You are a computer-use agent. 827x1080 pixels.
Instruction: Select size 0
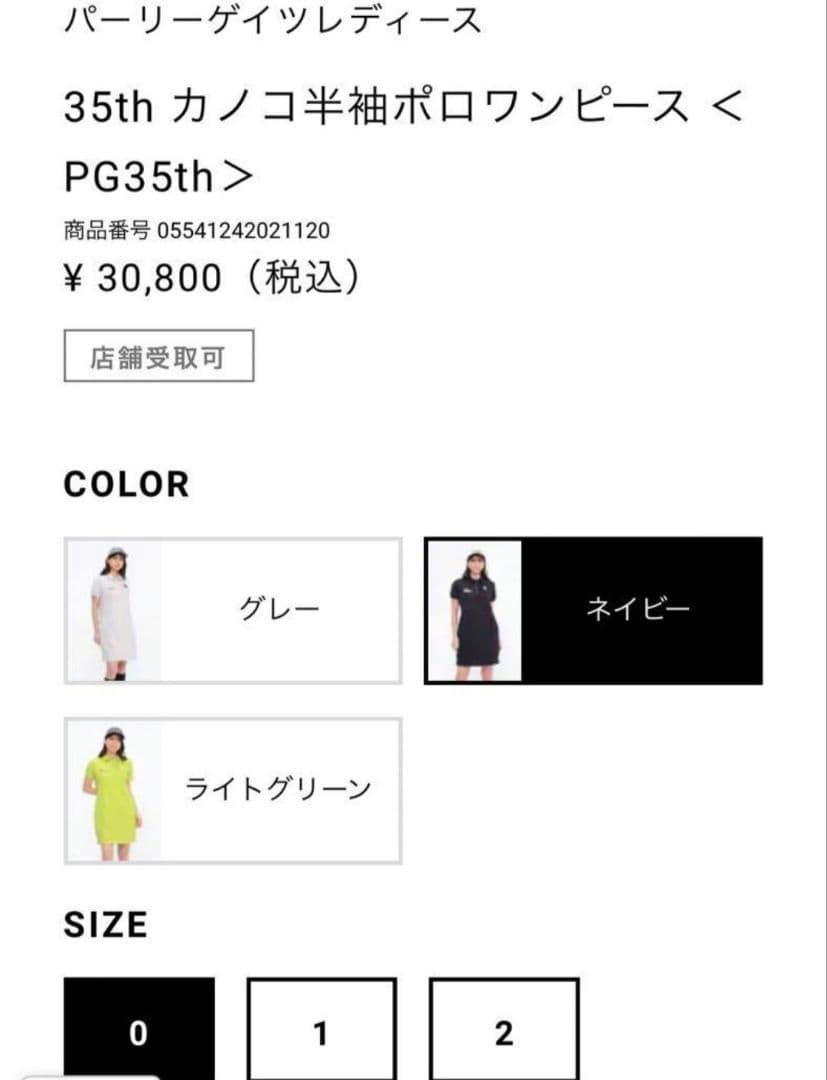click(x=139, y=1030)
